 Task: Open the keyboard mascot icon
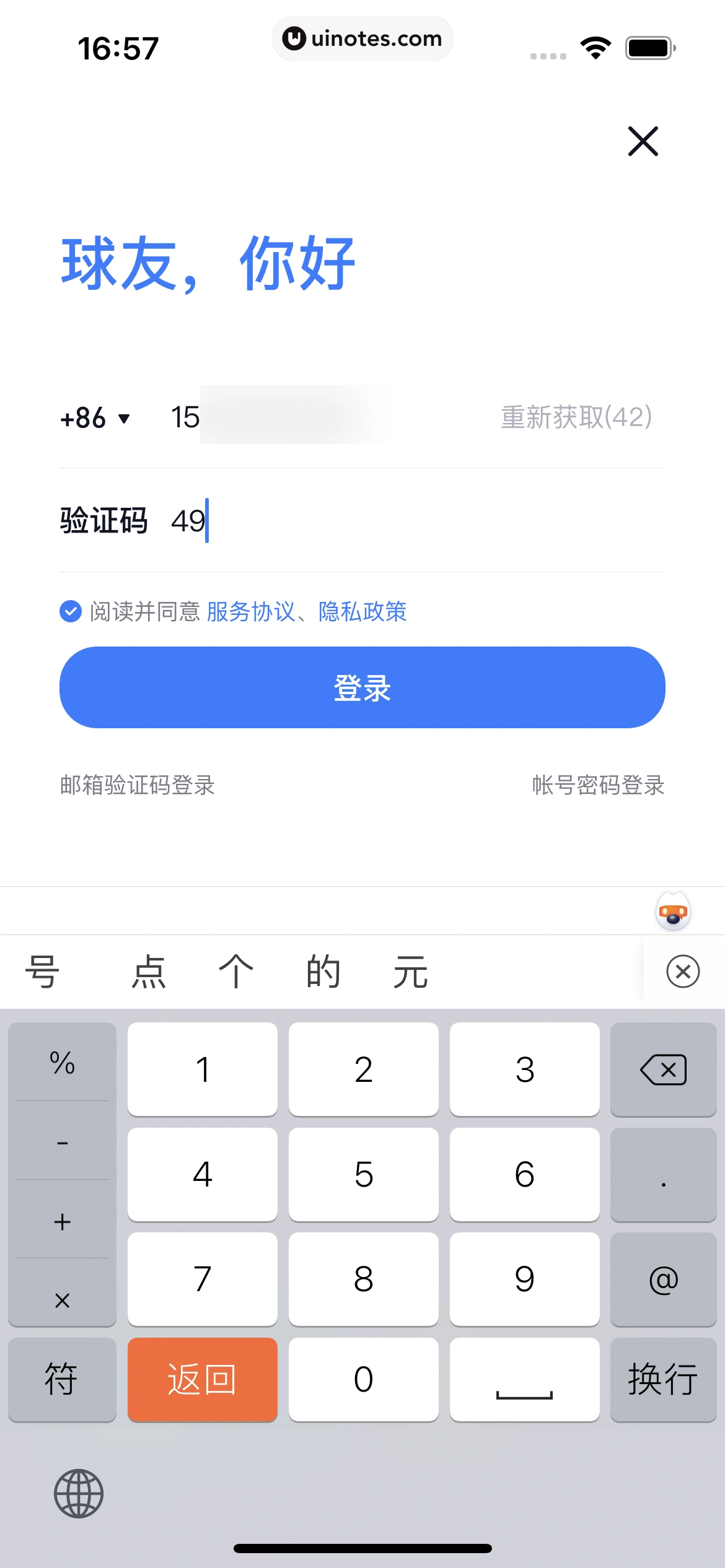point(673,911)
